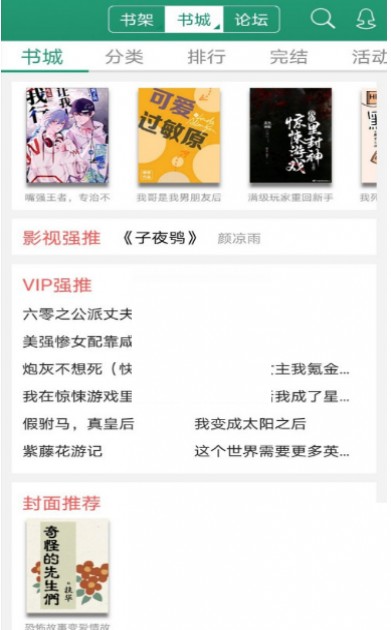Image resolution: width=391 pixels, height=630 pixels.
Task: Open the 可爱过敏原 book cover
Action: click(179, 135)
